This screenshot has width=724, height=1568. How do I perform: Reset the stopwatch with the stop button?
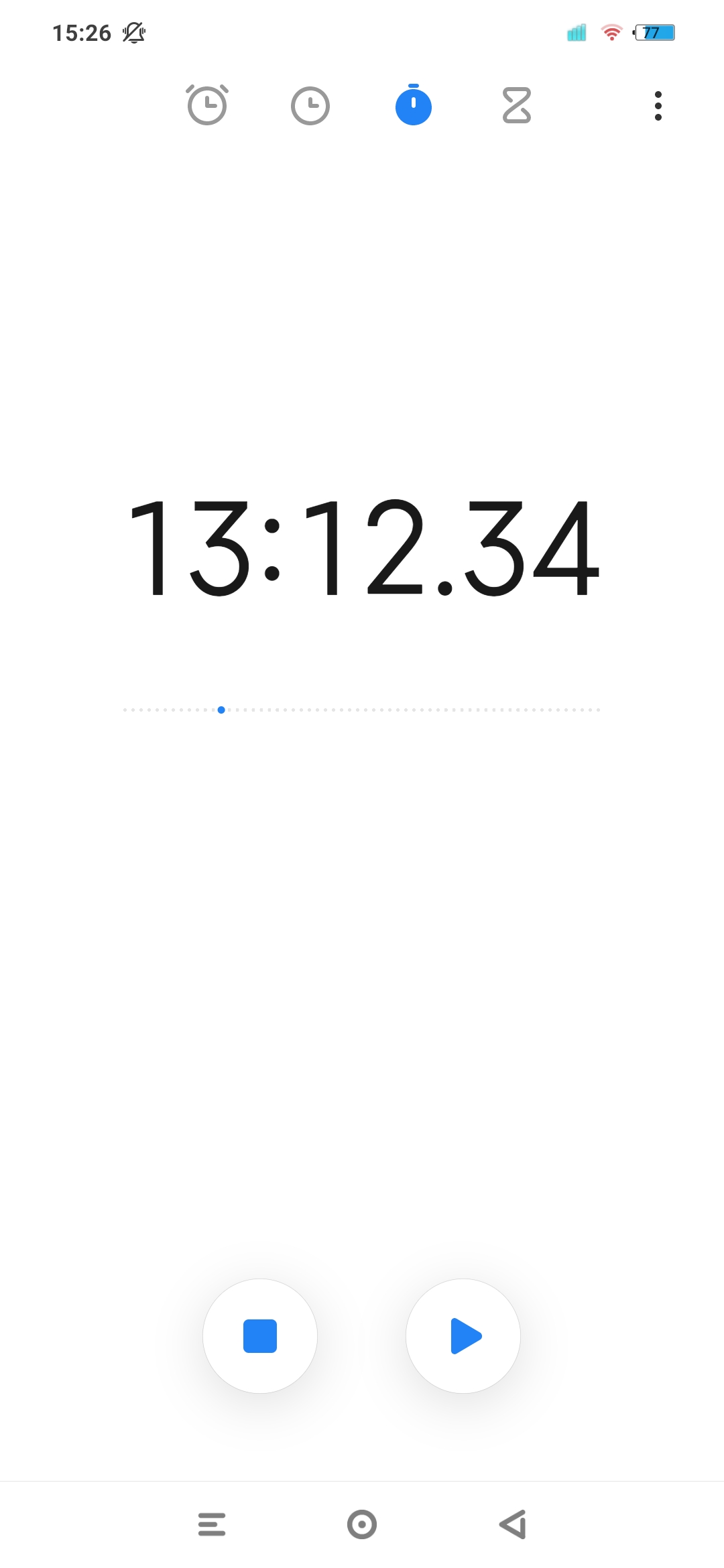(260, 1336)
